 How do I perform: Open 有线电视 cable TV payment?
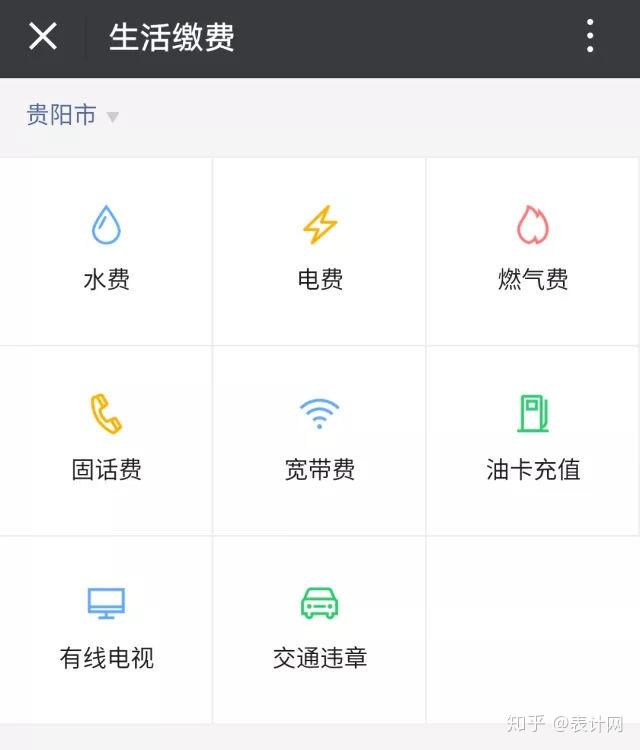tap(106, 629)
